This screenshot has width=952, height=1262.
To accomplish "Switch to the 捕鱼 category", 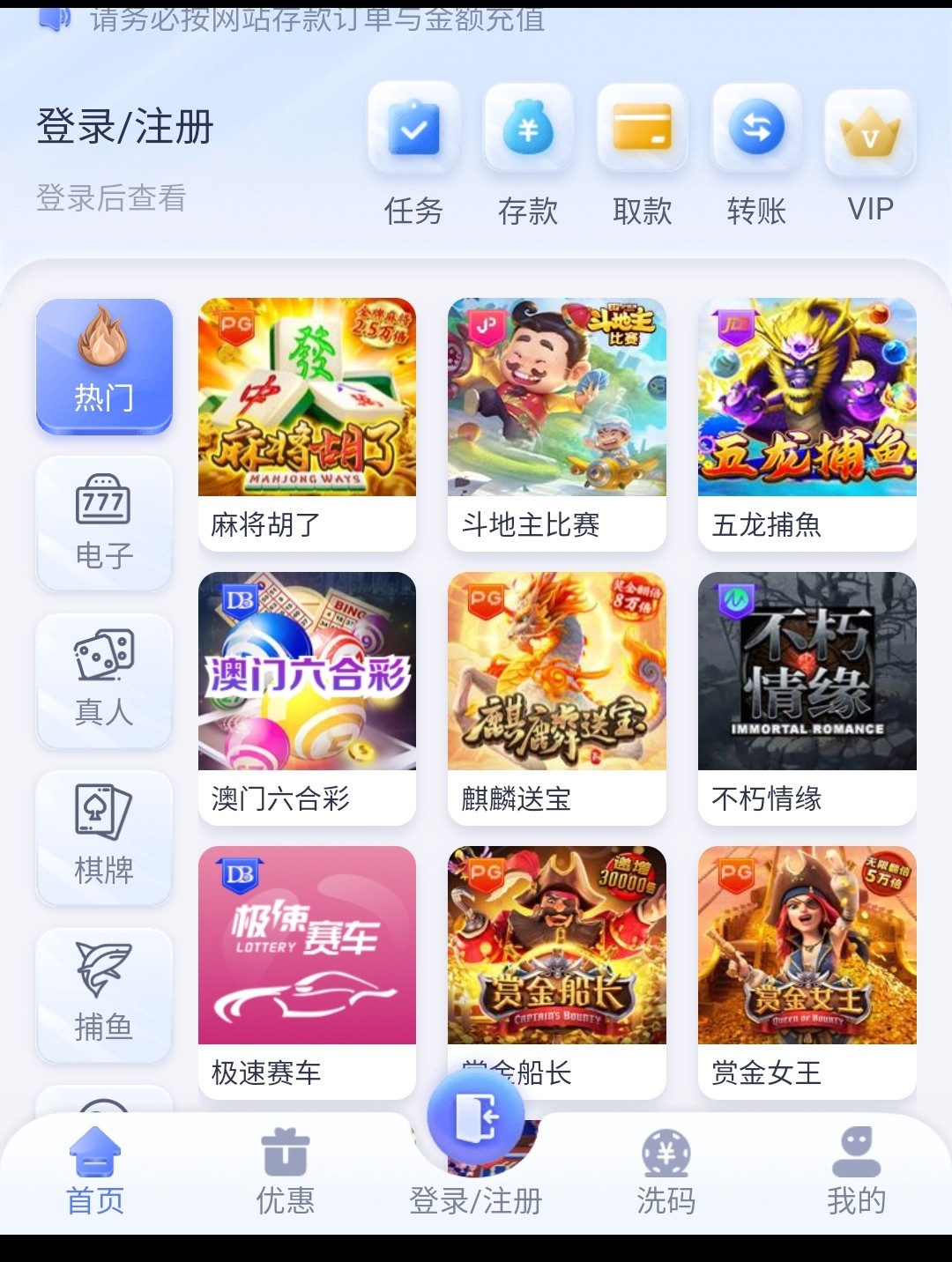I will point(104,994).
